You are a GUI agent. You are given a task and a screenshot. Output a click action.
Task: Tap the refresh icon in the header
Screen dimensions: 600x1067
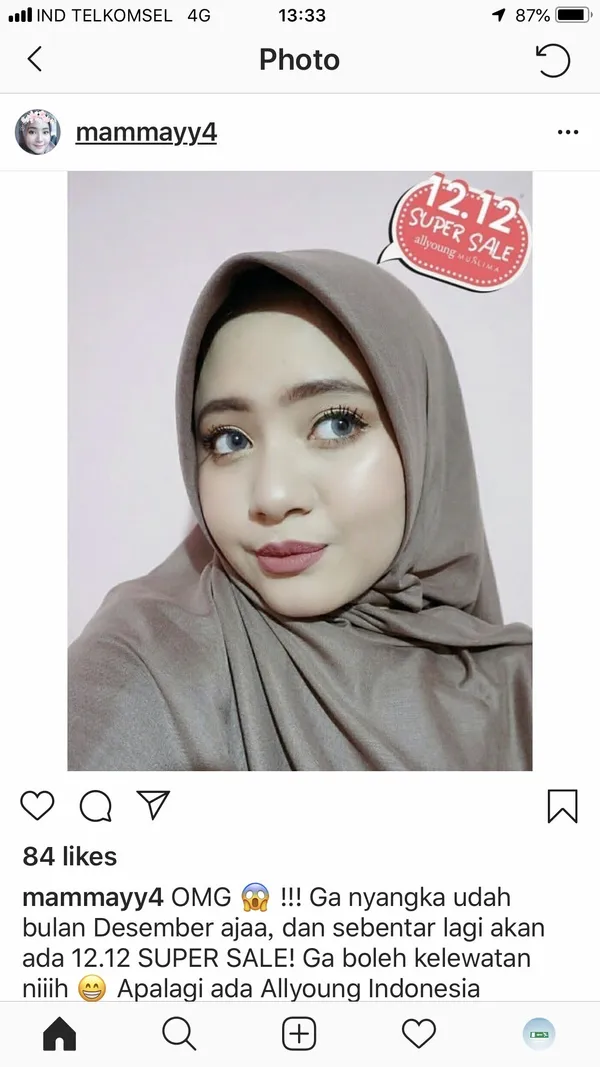click(x=552, y=60)
